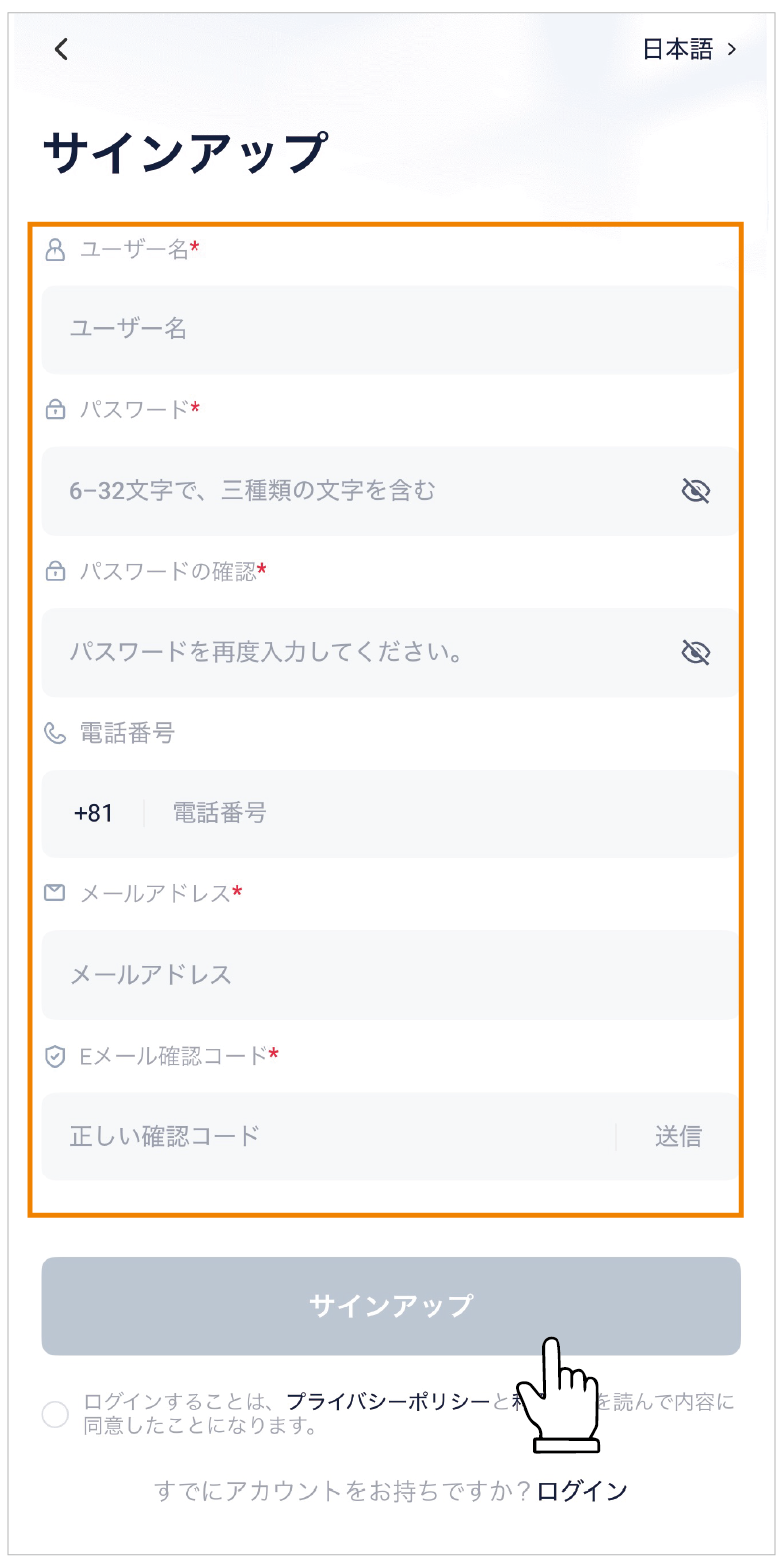The image size is (784, 1568).
Task: Show the hidden password text
Action: pyautogui.click(x=697, y=490)
